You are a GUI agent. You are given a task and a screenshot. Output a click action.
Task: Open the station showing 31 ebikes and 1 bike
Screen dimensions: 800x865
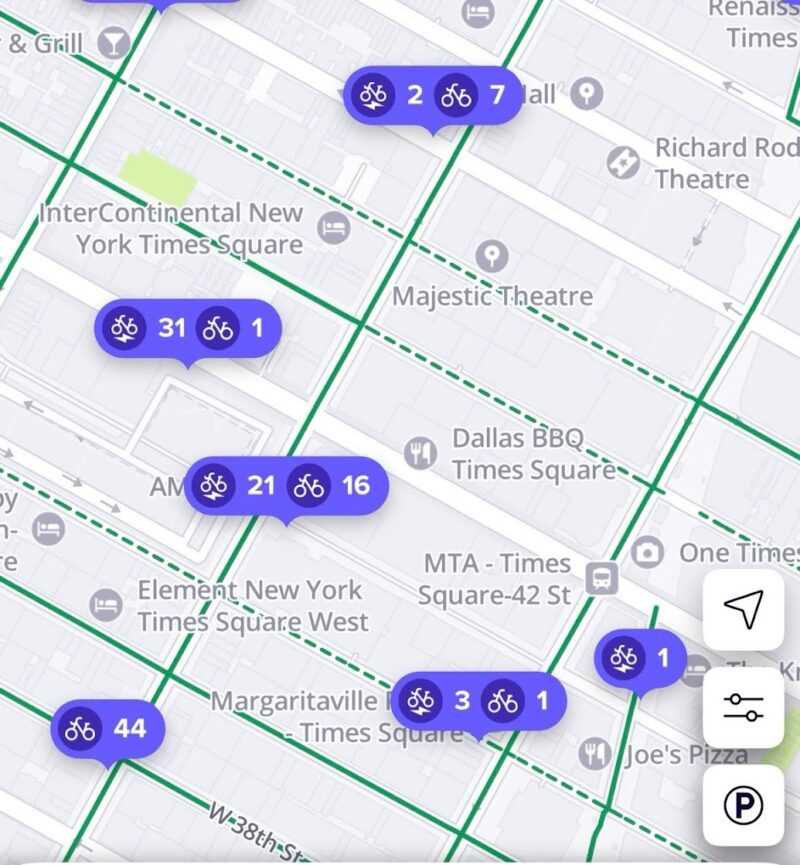tap(188, 327)
